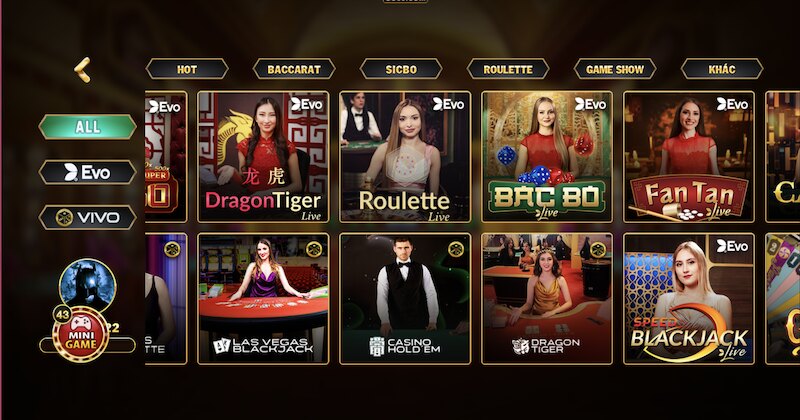
Task: Open the Casino Hold Em game
Action: pyautogui.click(x=405, y=298)
